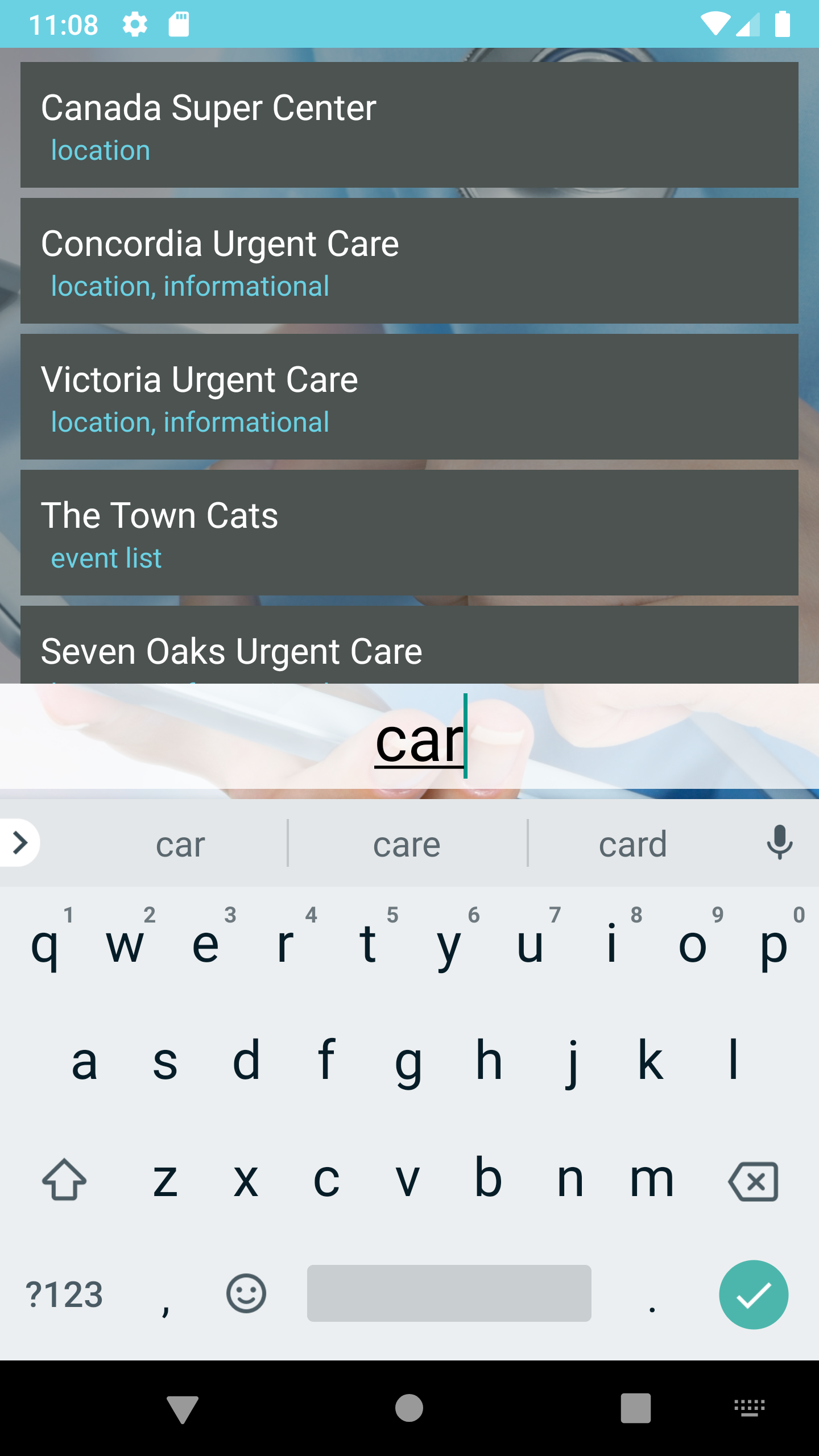This screenshot has width=819, height=1456.
Task: Open The Town Cats event list
Action: [x=409, y=532]
